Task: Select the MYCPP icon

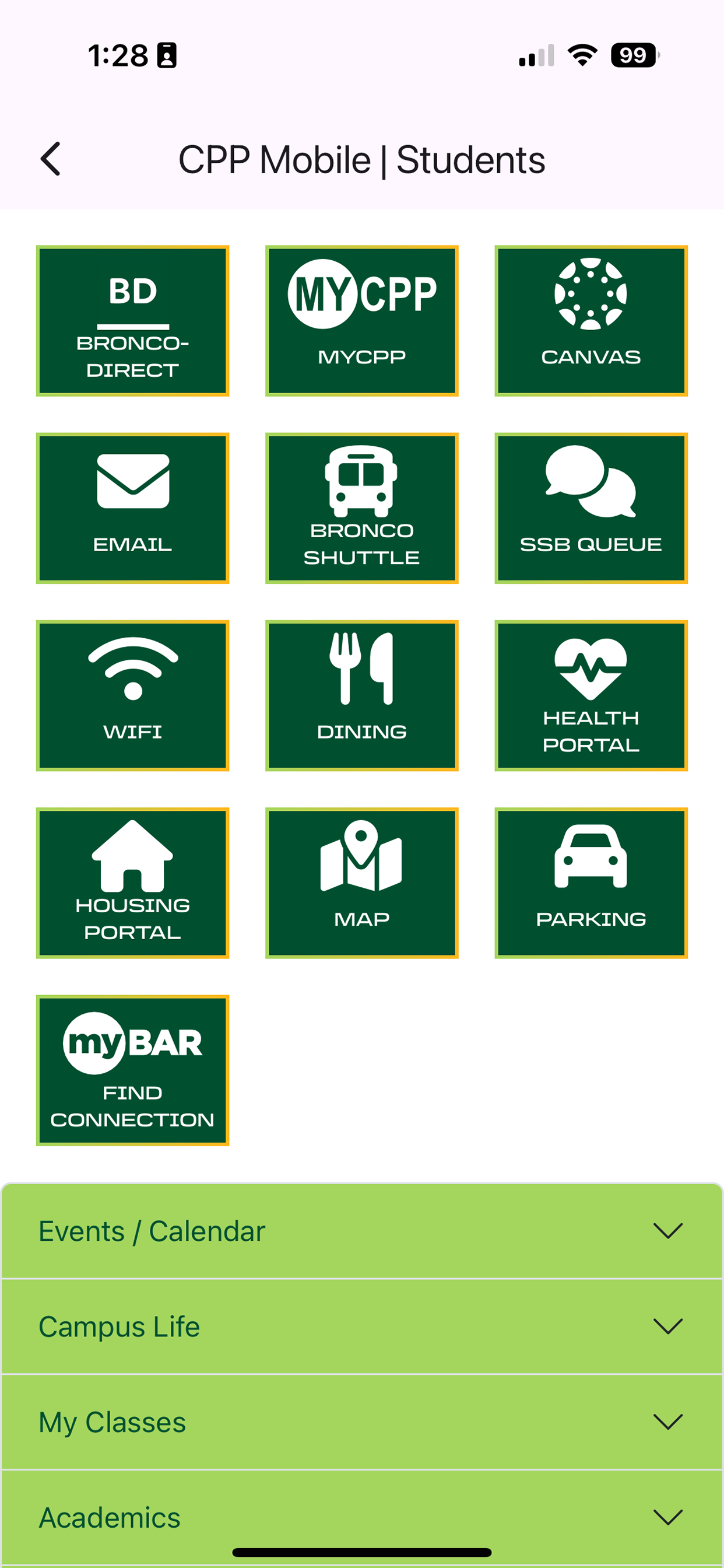Action: point(361,321)
